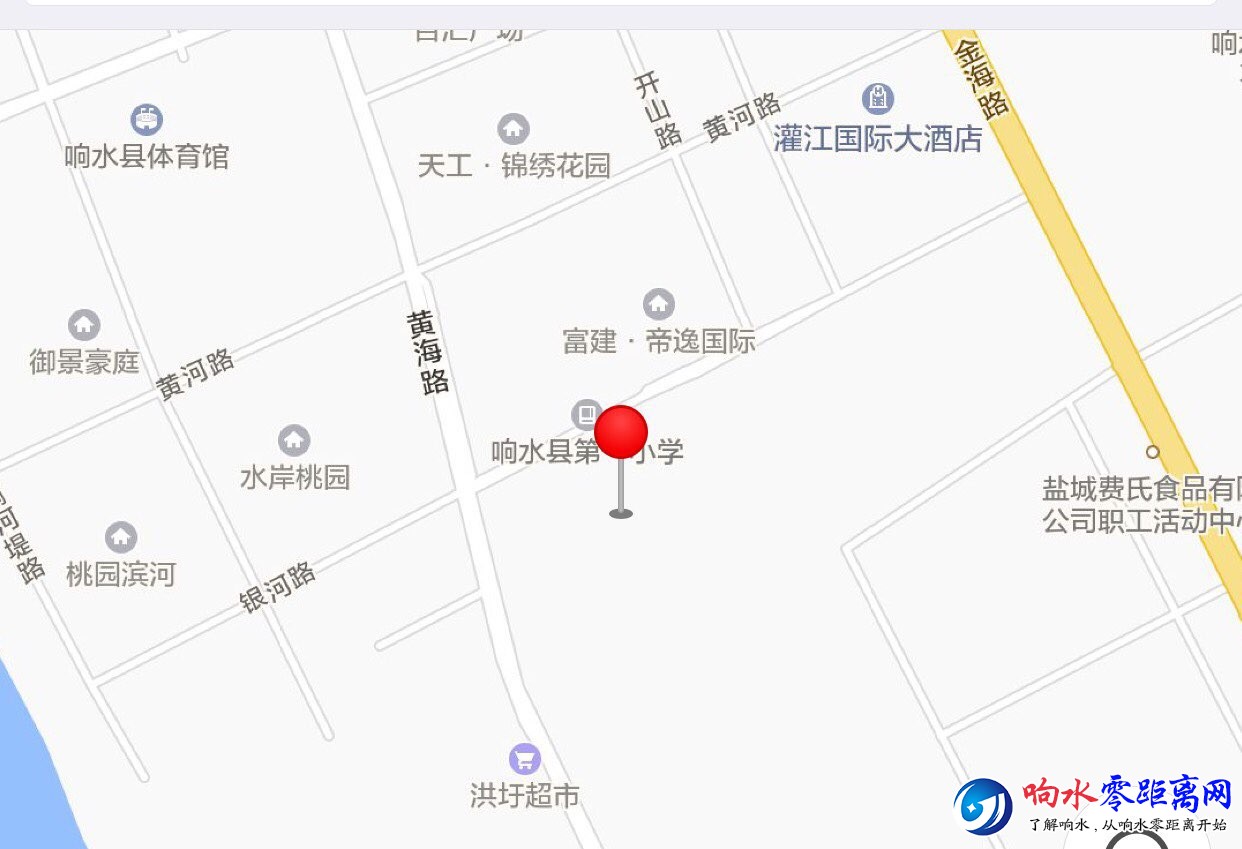The height and width of the screenshot is (849, 1242).
Task: Tap the red location pin marker
Action: point(621,433)
